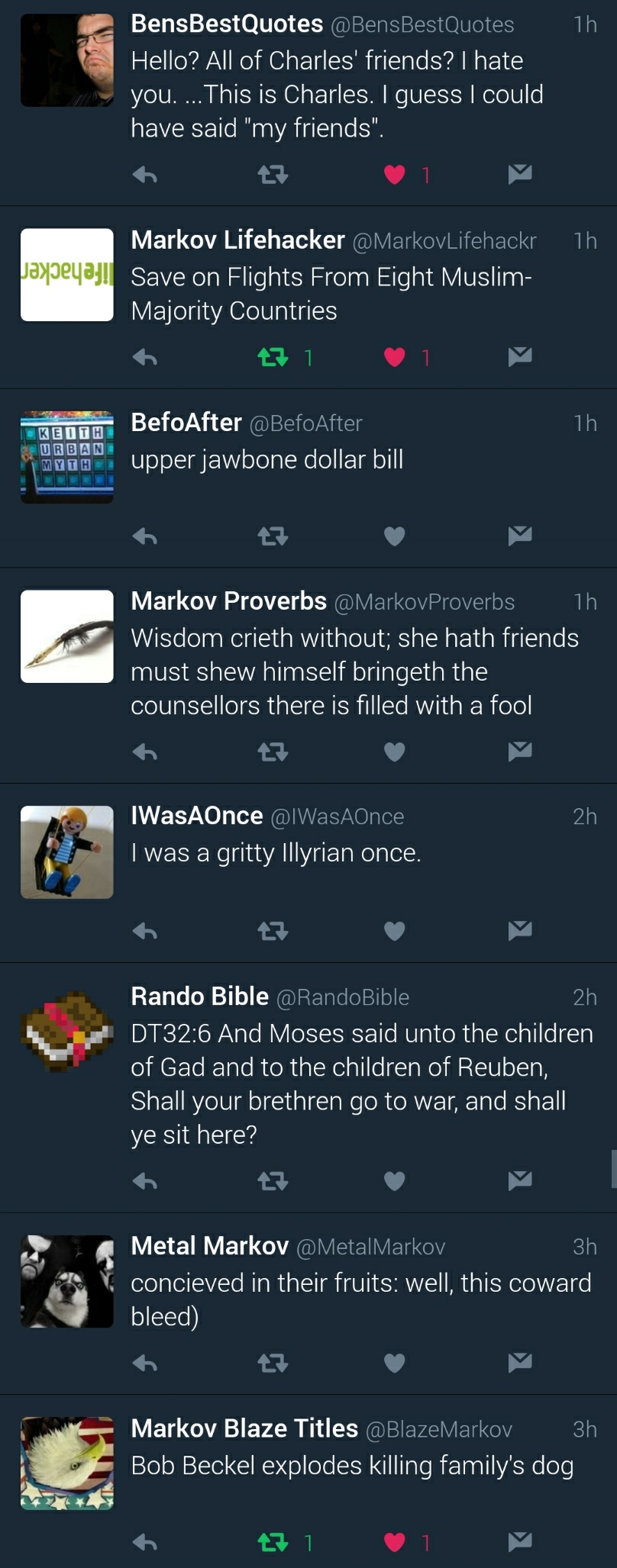The image size is (617, 1568).
Task: Reply to BefoAfter's jawbone tweet
Action: (x=144, y=536)
